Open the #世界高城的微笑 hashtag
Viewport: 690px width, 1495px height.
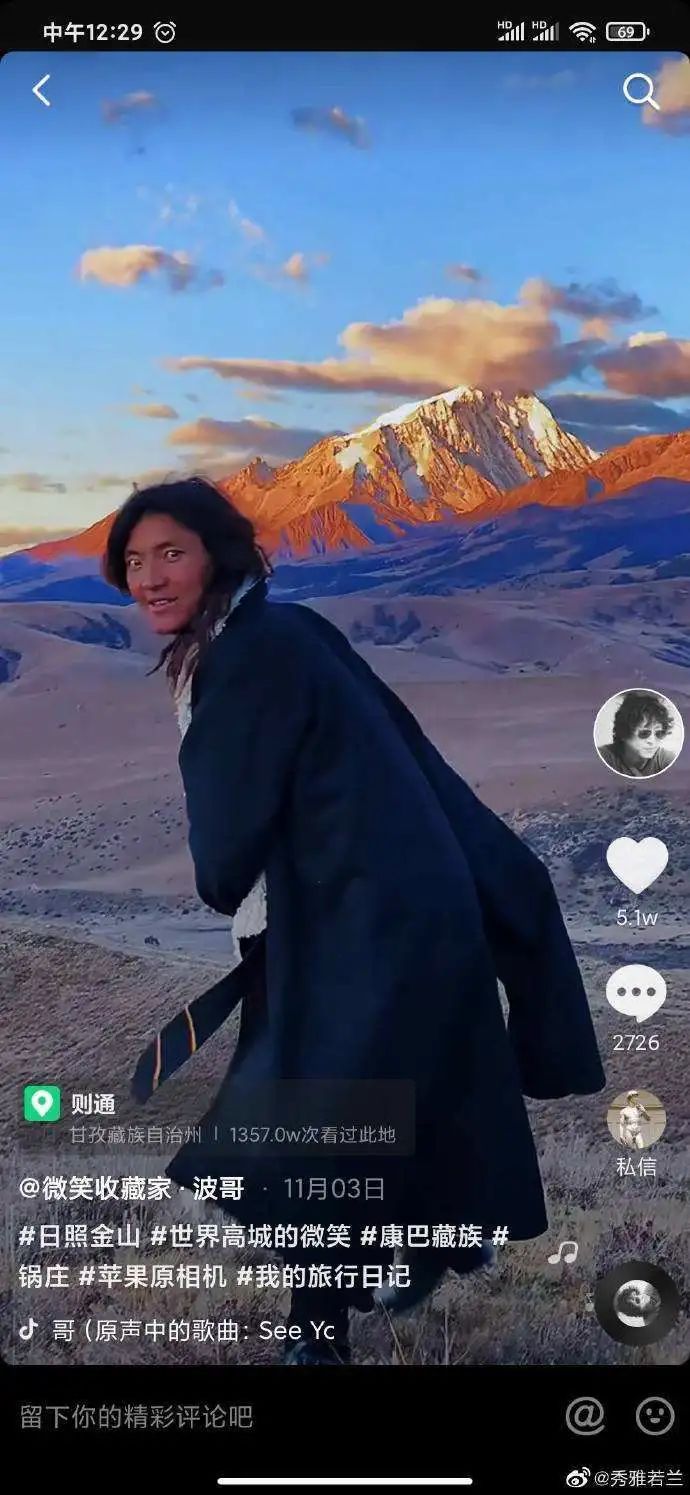(251, 1236)
